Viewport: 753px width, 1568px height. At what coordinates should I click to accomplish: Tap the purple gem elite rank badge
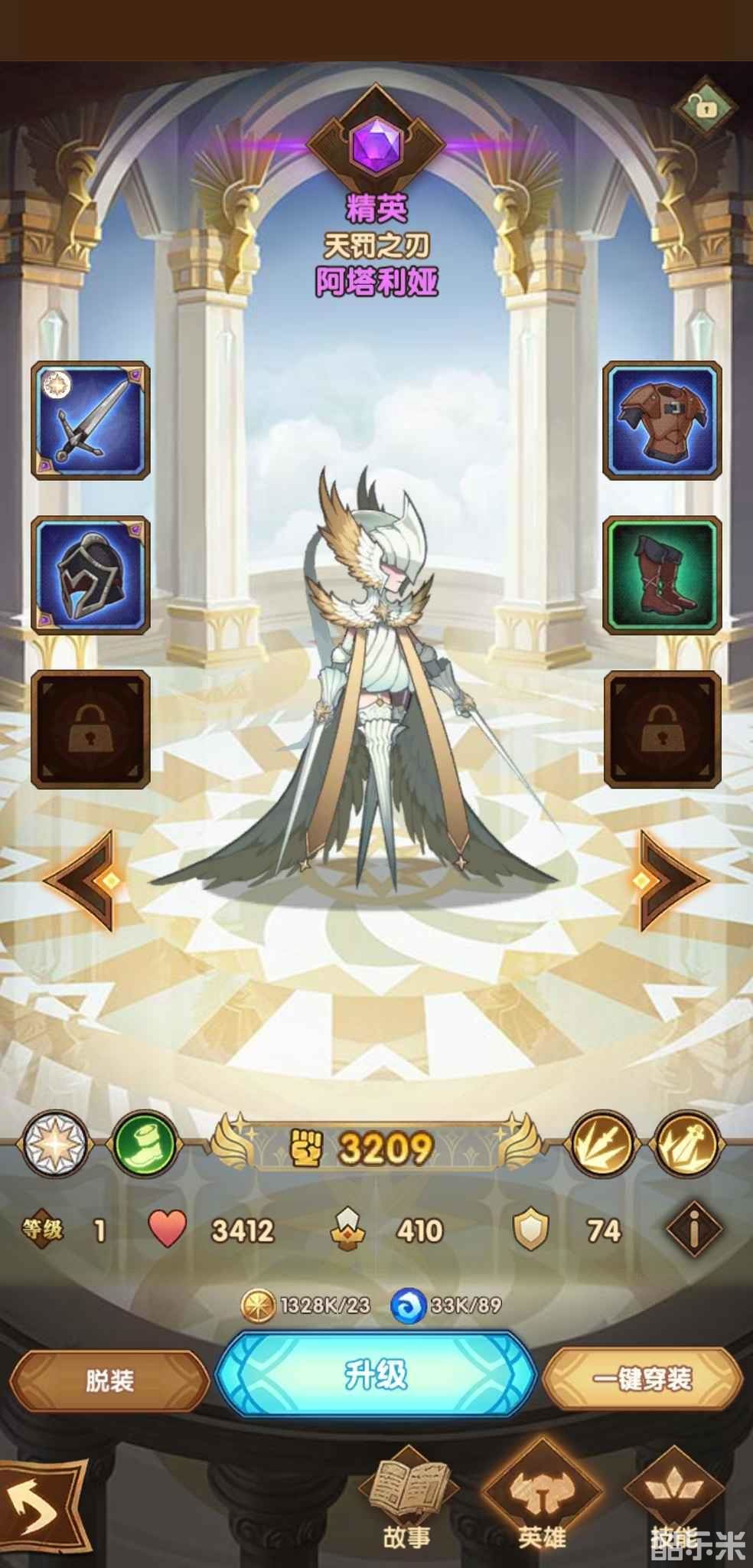[x=376, y=144]
